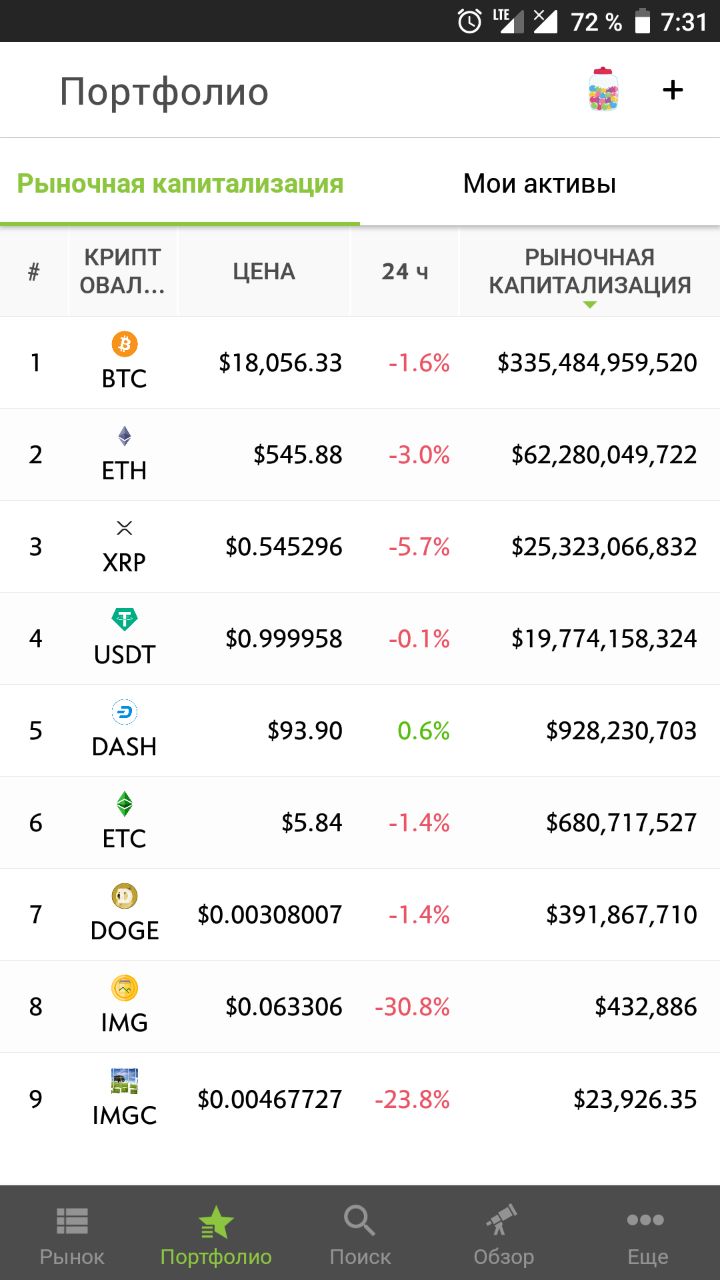Sort by the Цена column header

point(264,271)
